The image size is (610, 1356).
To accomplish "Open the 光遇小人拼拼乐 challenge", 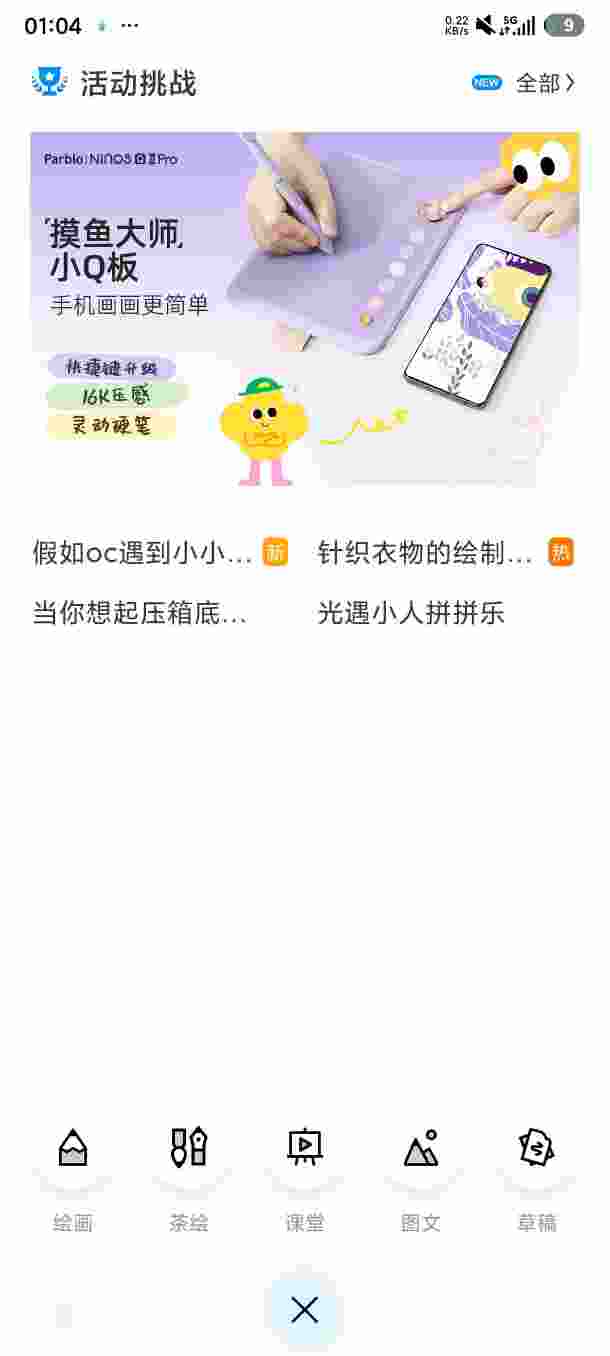I will pos(411,612).
